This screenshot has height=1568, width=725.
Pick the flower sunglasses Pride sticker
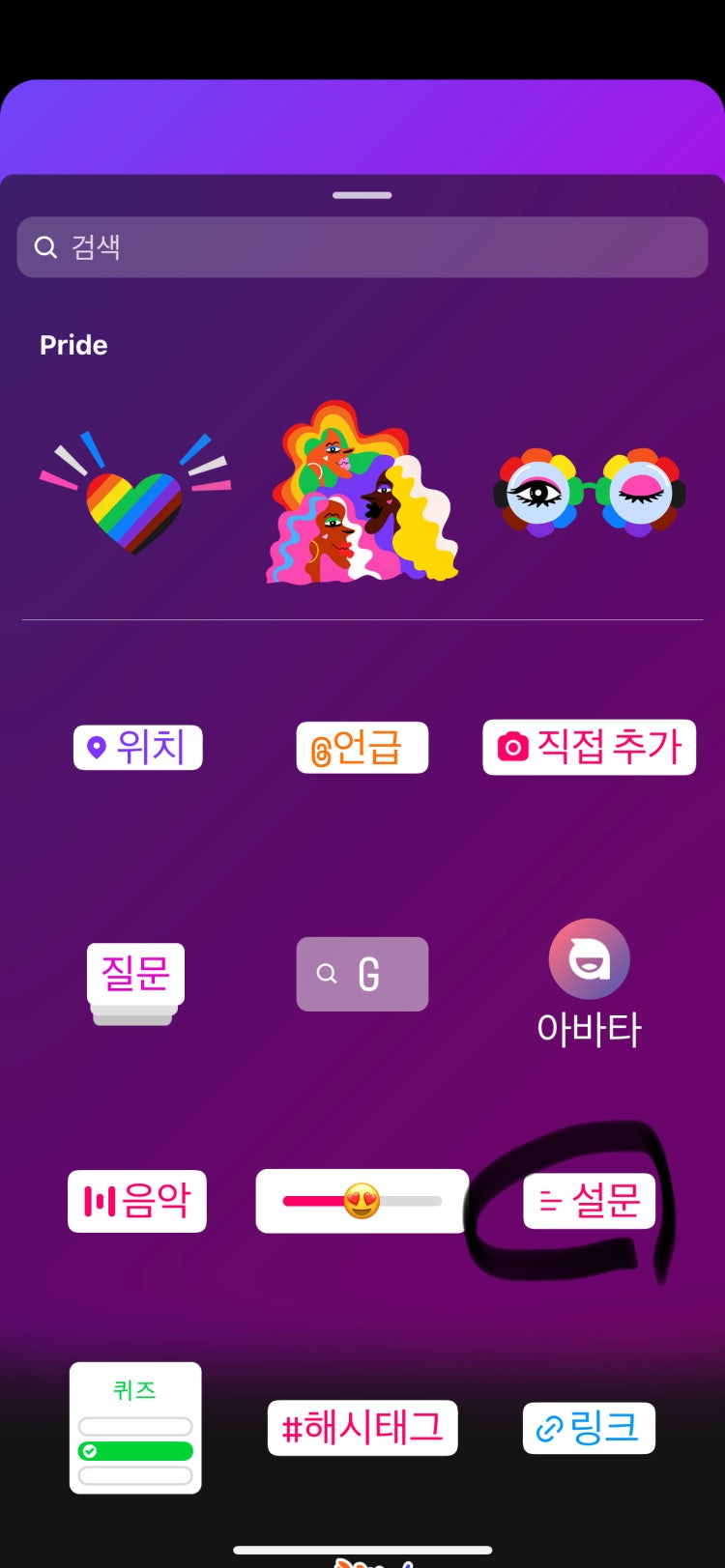[x=589, y=493]
